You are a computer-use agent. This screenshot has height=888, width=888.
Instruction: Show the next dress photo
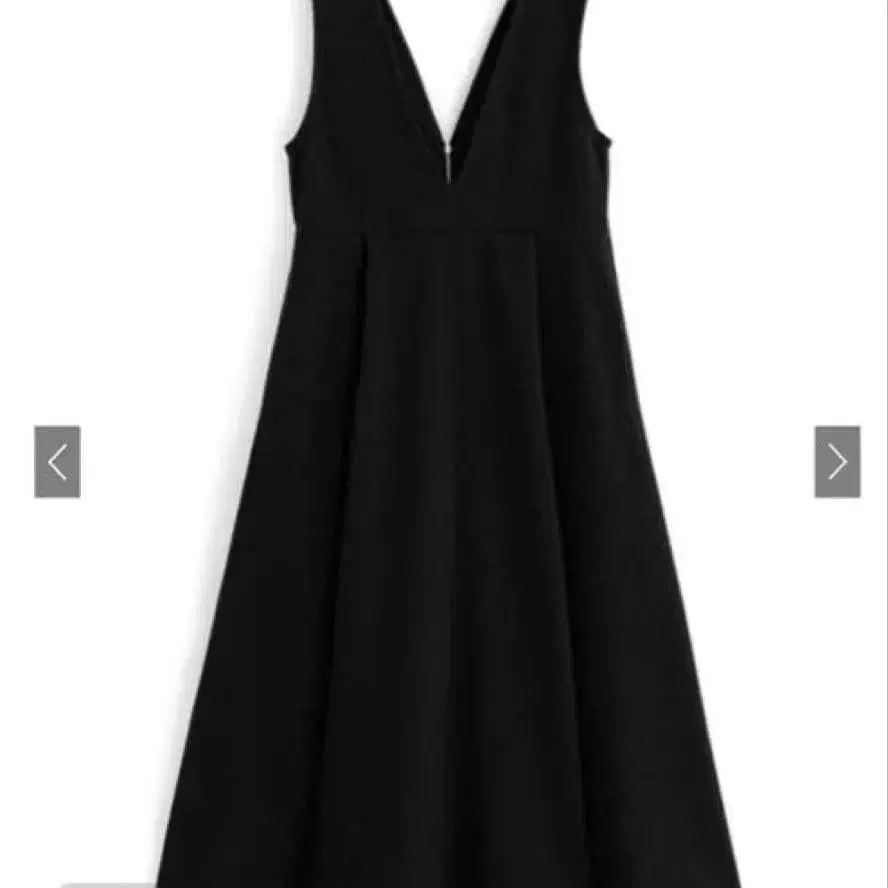click(x=837, y=462)
